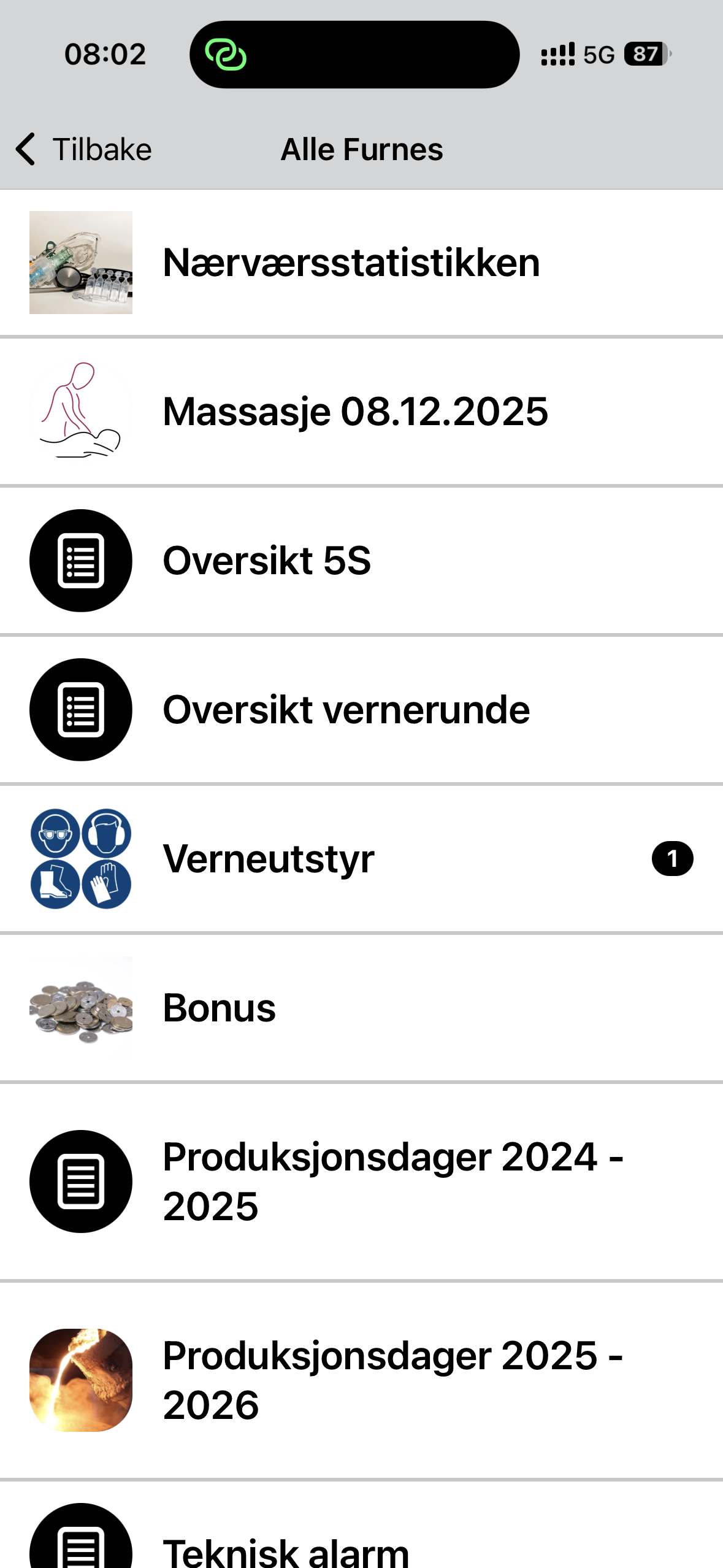The width and height of the screenshot is (723, 1568).
Task: Select the massage illustration icon
Action: (80, 412)
